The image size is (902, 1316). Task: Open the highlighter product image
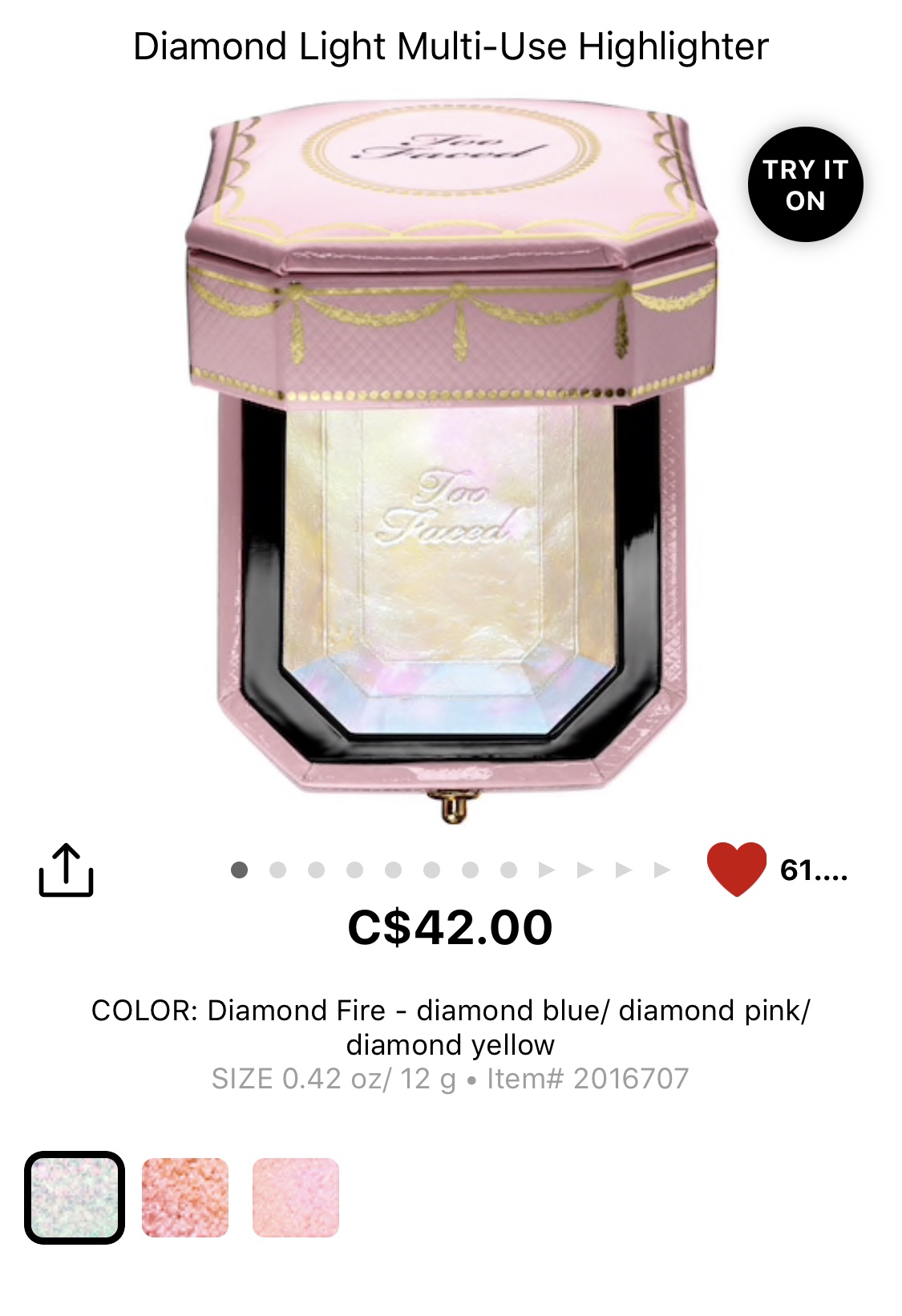click(451, 457)
